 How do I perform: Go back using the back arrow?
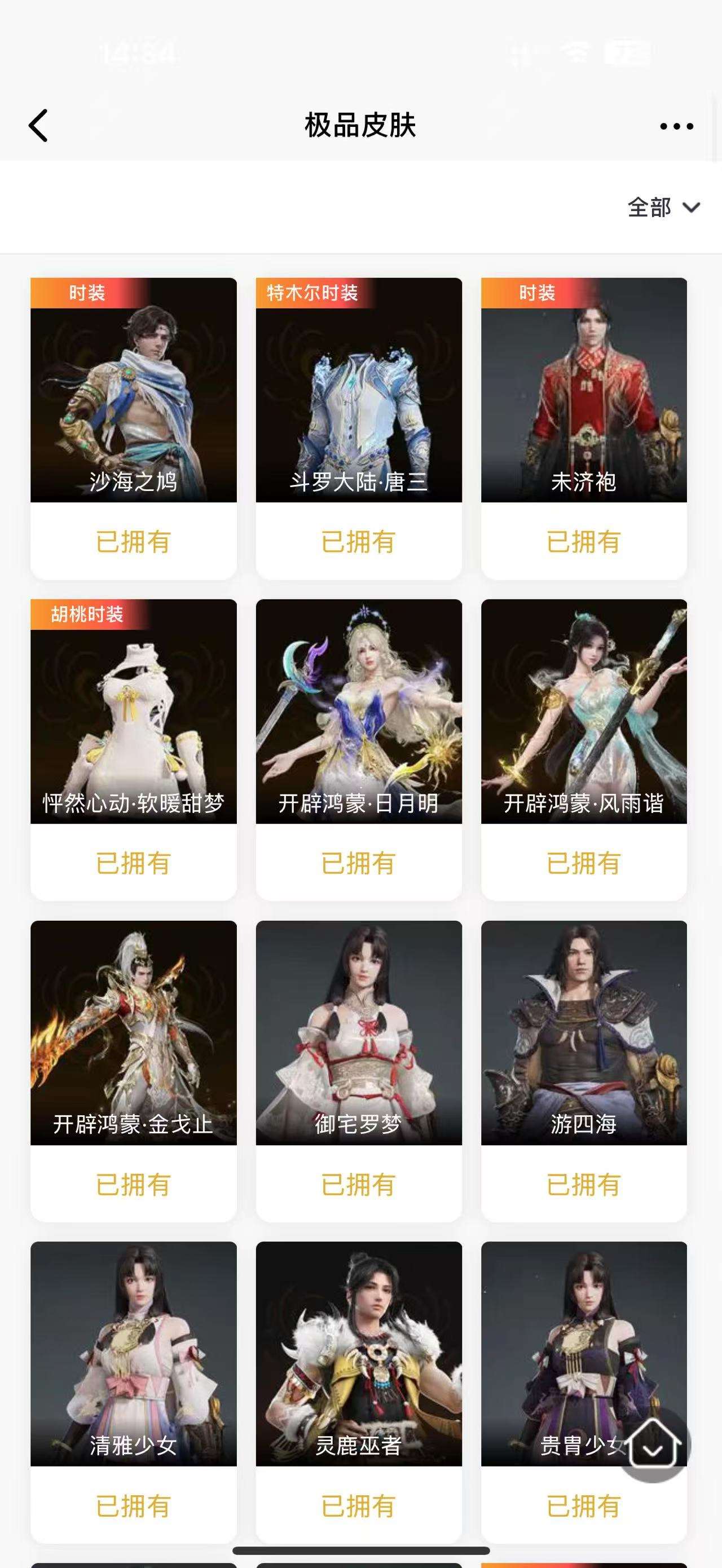[38, 126]
